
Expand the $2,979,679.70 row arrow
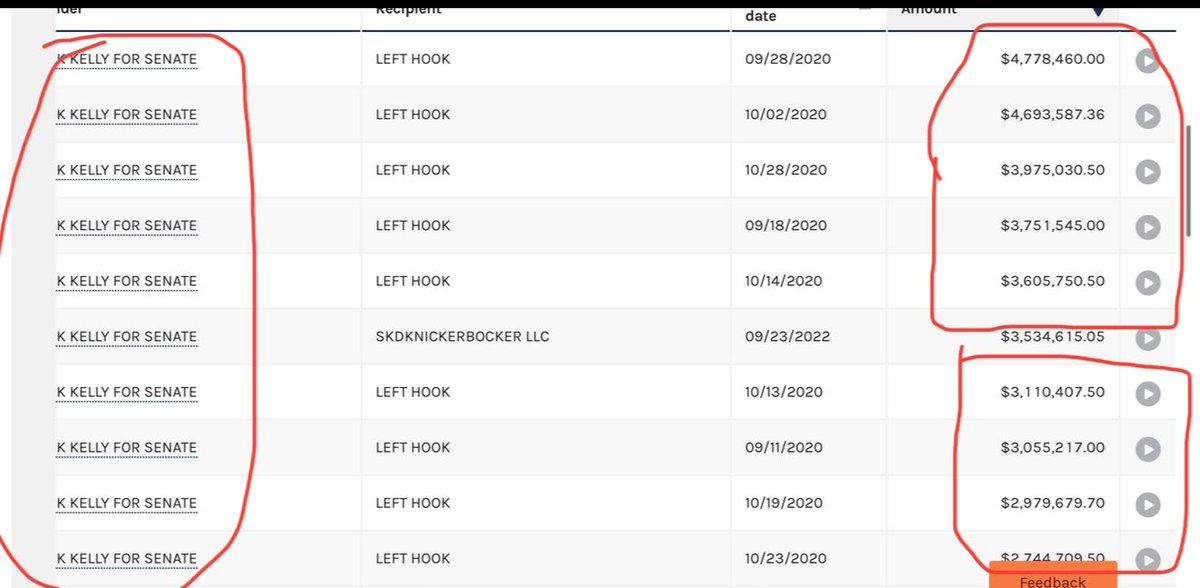[1147, 505]
